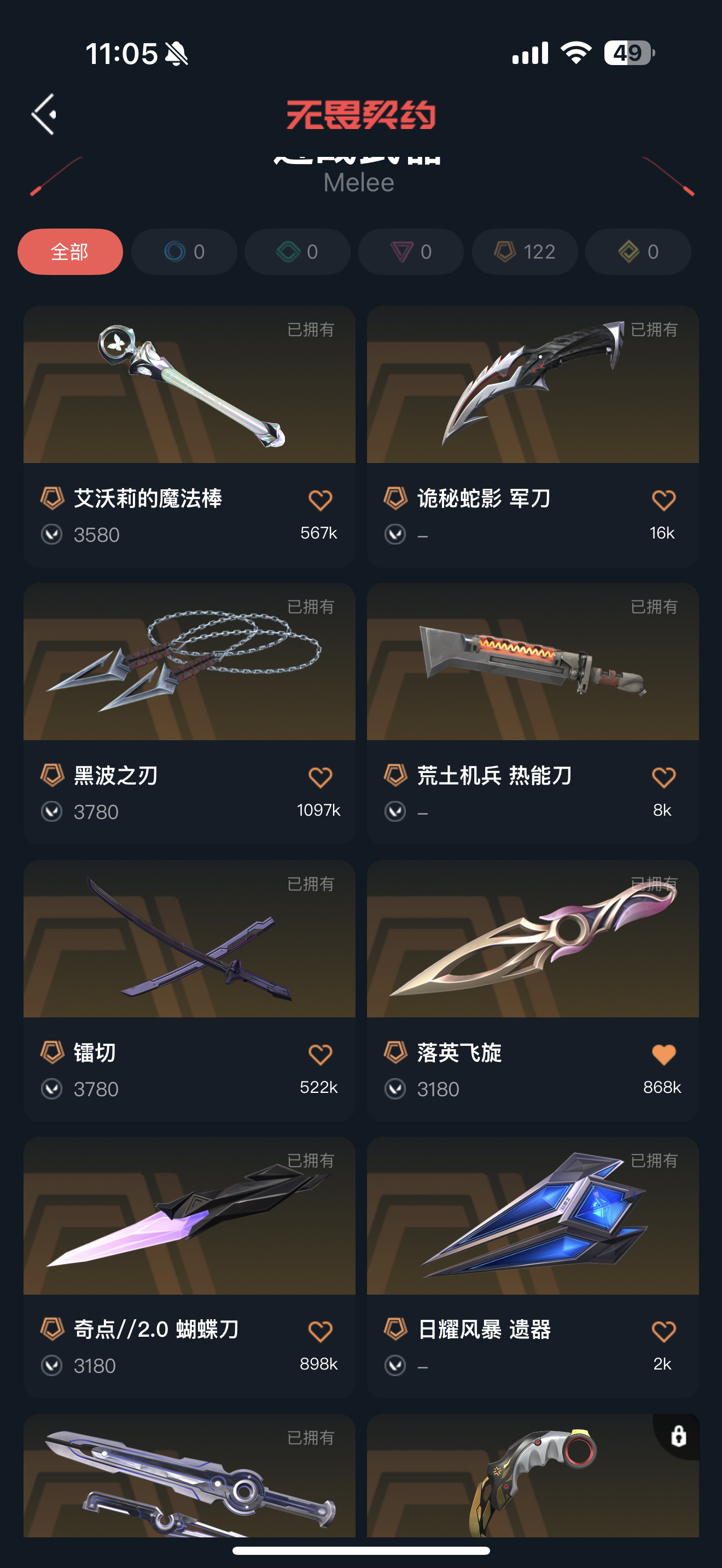The height and width of the screenshot is (1568, 722).
Task: Like the 奇点//2.0 蝴蝶刀 skin
Action: 319,1331
